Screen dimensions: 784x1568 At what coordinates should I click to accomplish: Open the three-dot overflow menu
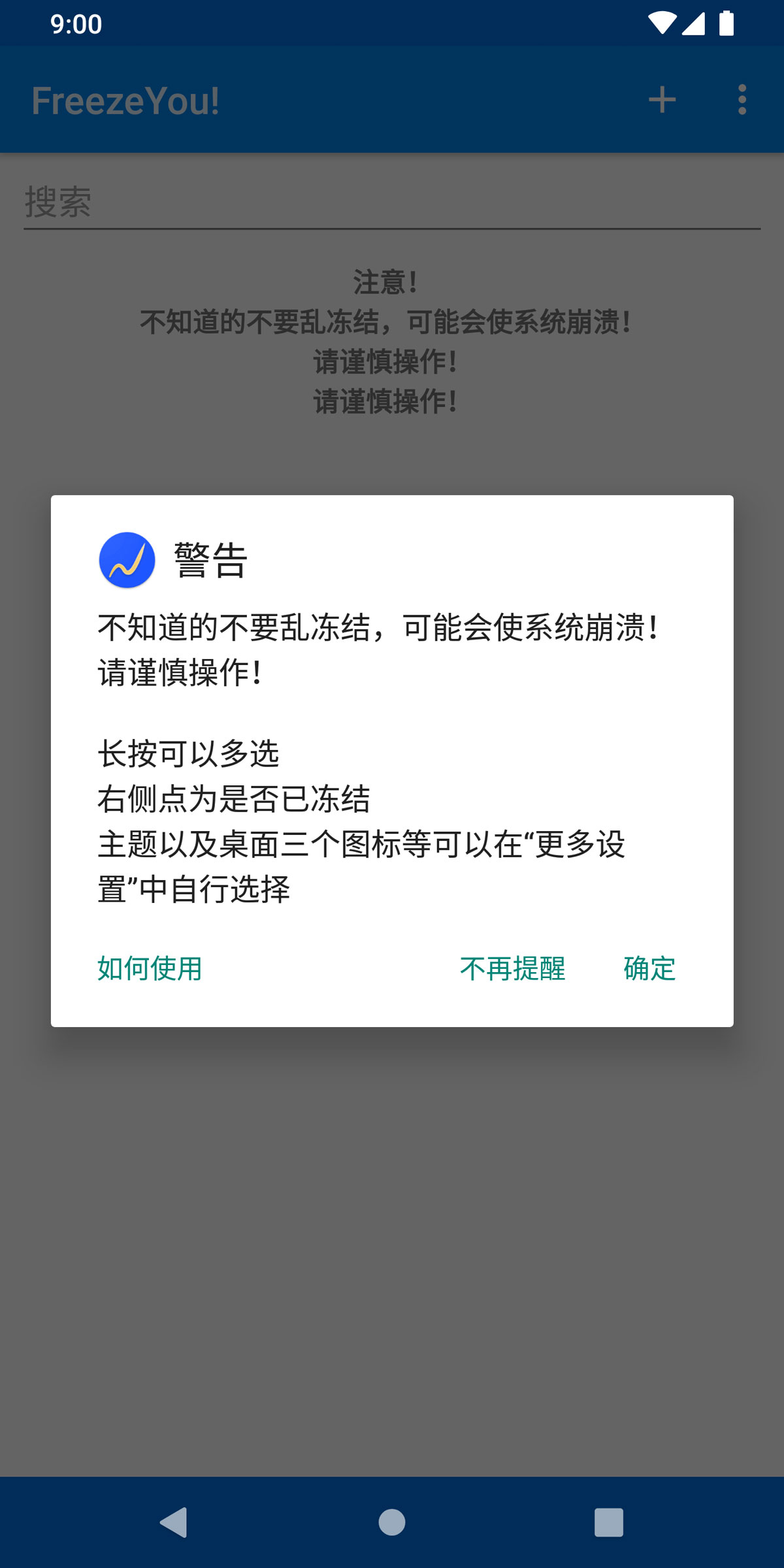point(742,99)
